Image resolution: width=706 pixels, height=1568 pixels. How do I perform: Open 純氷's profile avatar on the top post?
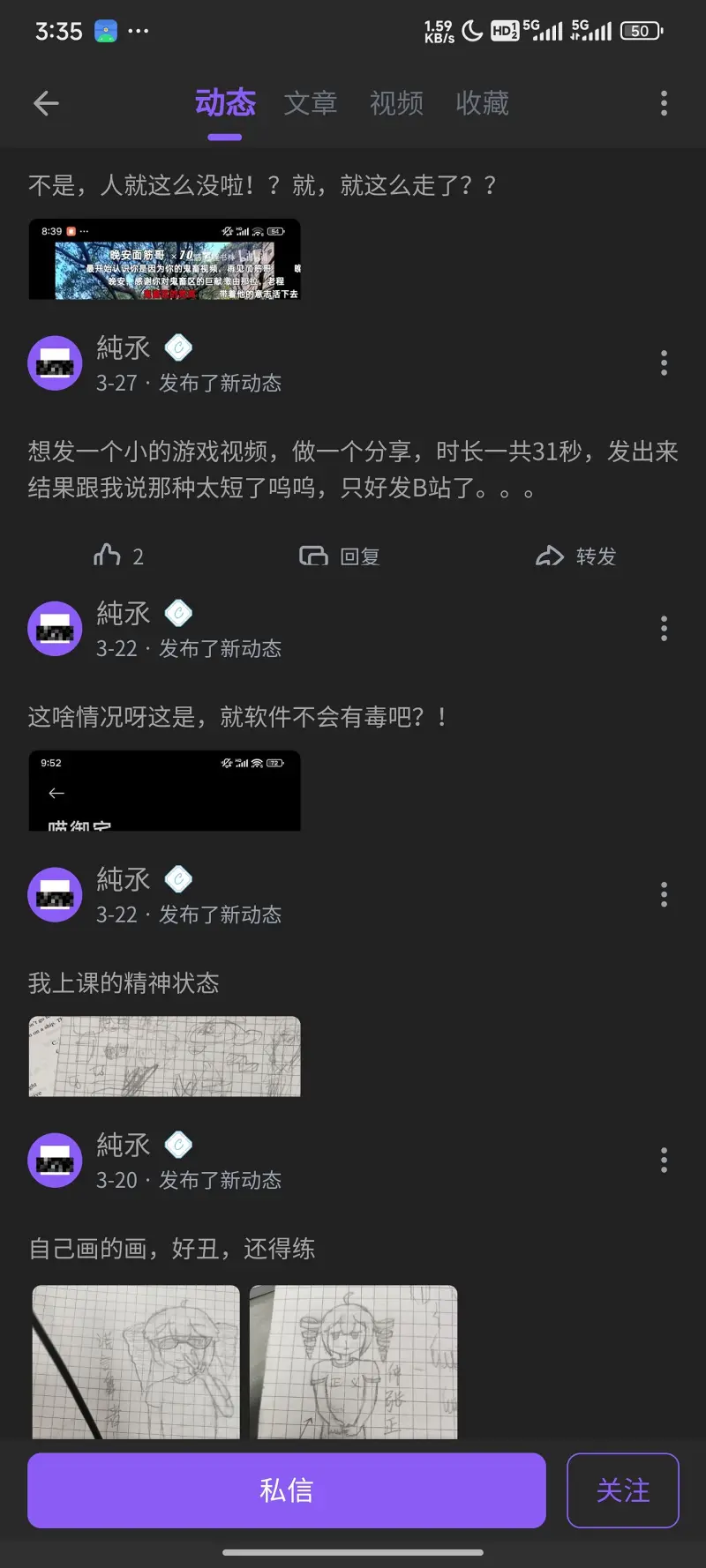point(55,362)
